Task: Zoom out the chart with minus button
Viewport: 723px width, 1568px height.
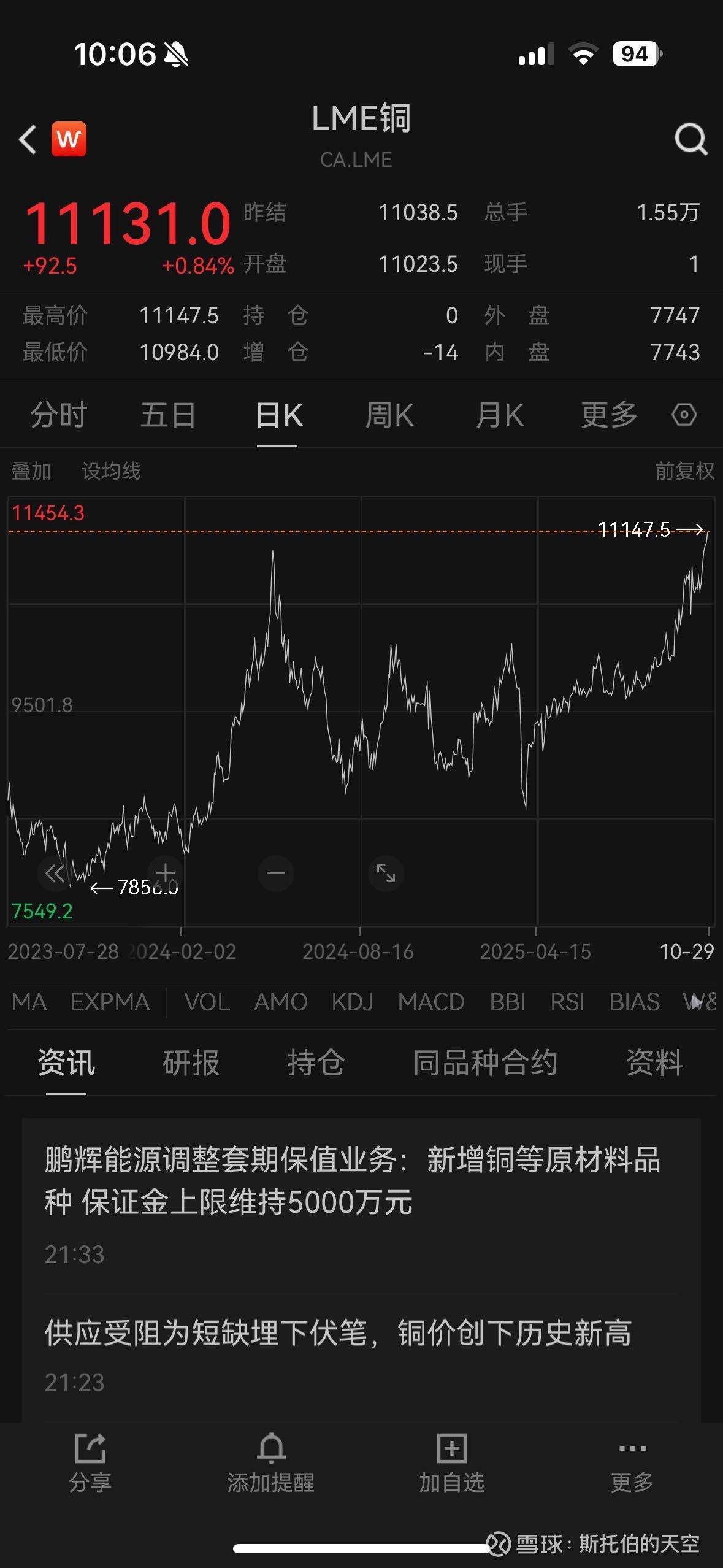Action: tap(276, 872)
